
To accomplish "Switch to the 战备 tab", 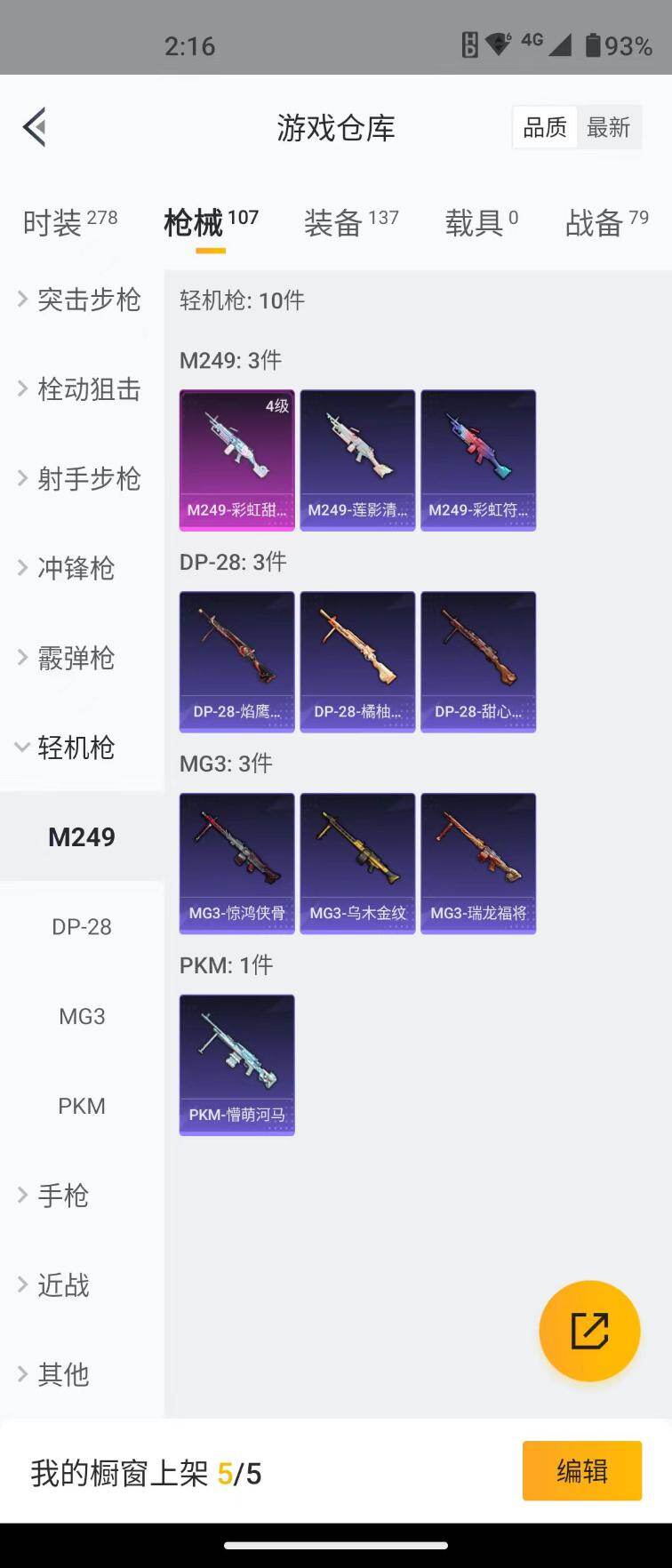I will pyautogui.click(x=606, y=222).
